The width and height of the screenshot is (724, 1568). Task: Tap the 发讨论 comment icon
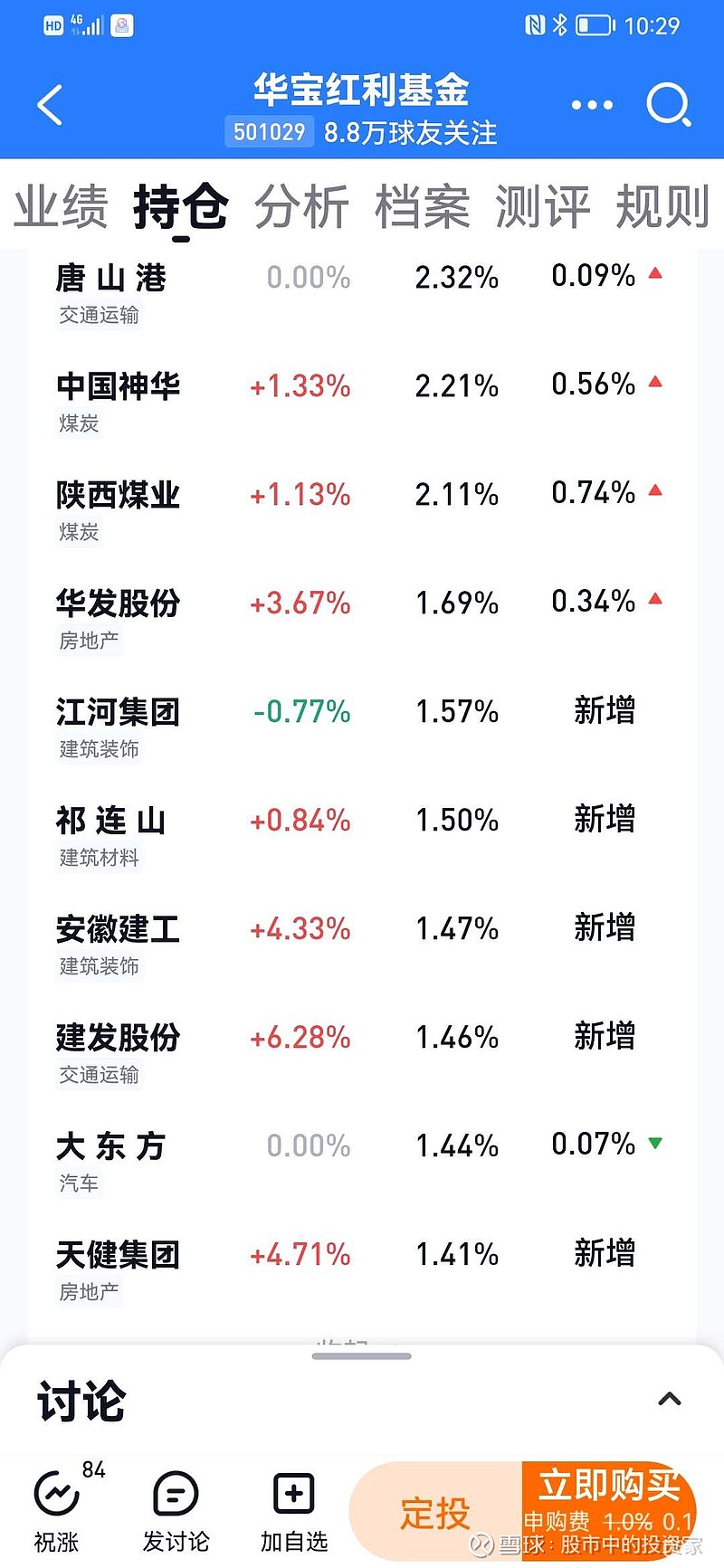coord(177,1493)
